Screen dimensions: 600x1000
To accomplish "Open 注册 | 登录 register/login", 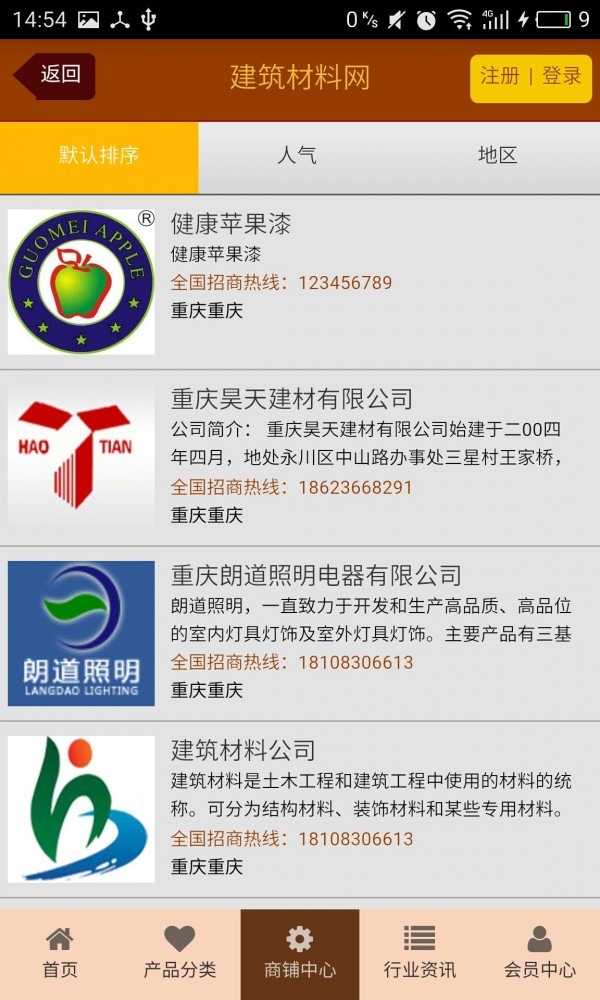I will coord(530,78).
